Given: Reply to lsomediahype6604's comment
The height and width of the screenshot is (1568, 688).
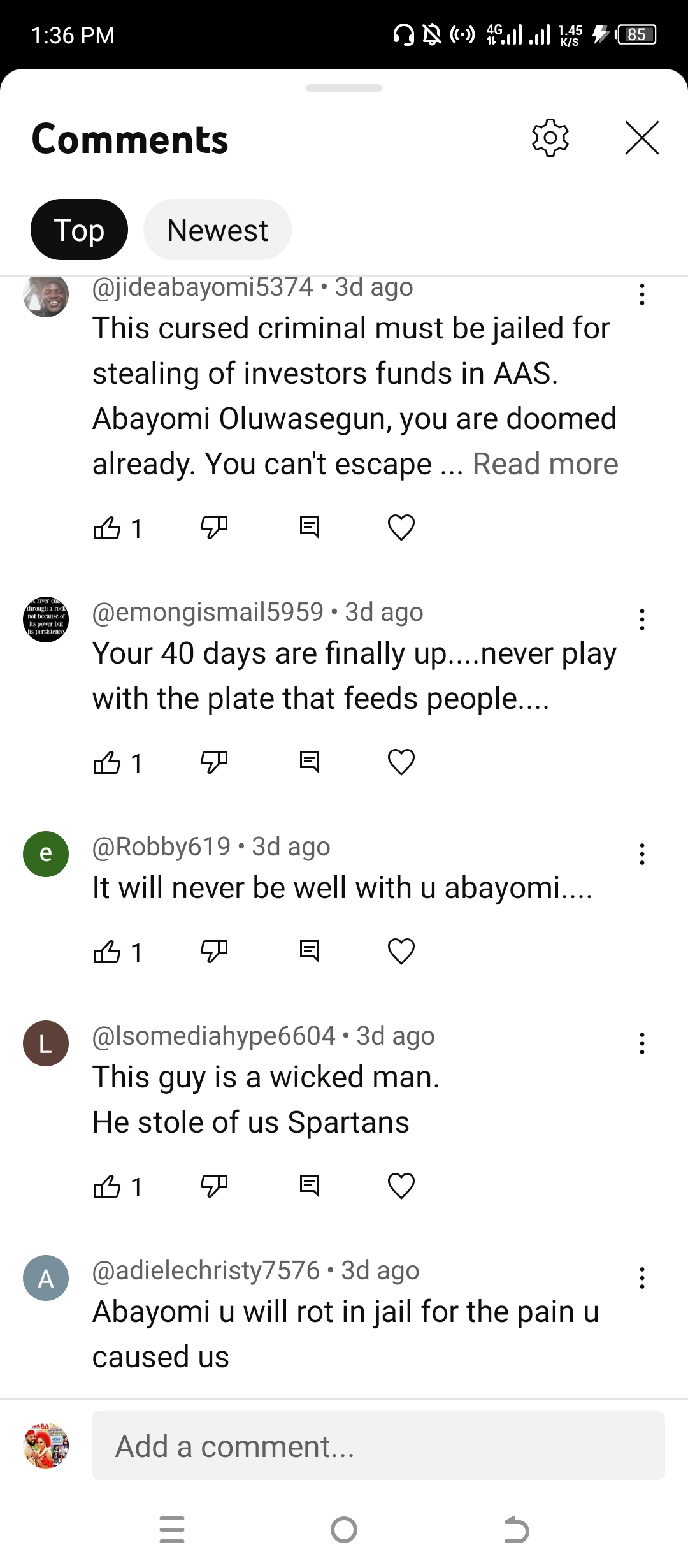Looking at the screenshot, I should (310, 1186).
